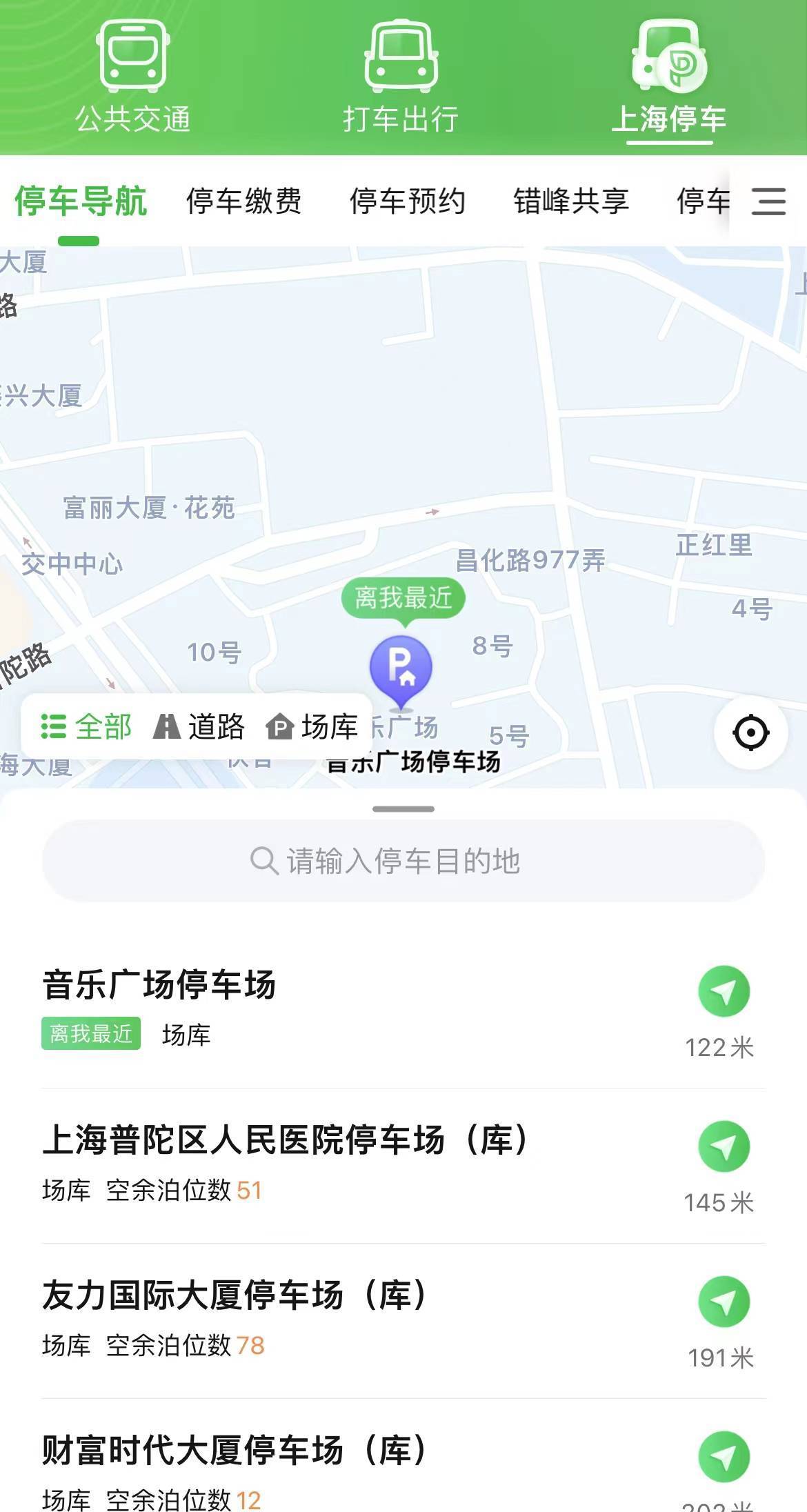Switch to the 公共交通 tab
The width and height of the screenshot is (807, 1512).
click(132, 77)
